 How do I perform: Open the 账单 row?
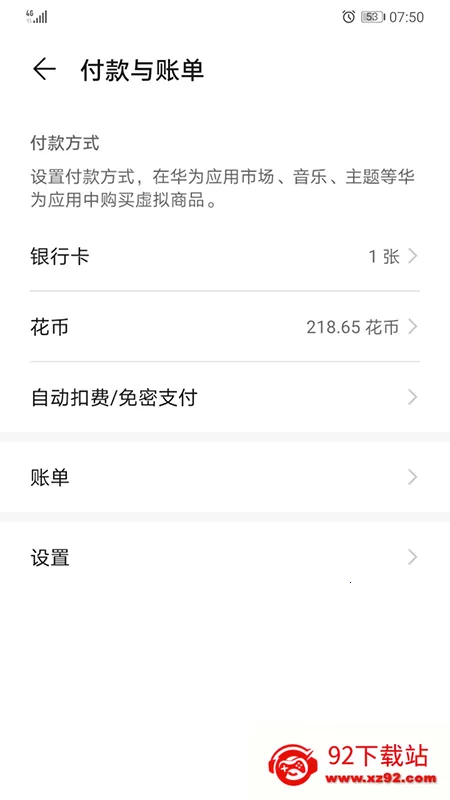(x=225, y=478)
